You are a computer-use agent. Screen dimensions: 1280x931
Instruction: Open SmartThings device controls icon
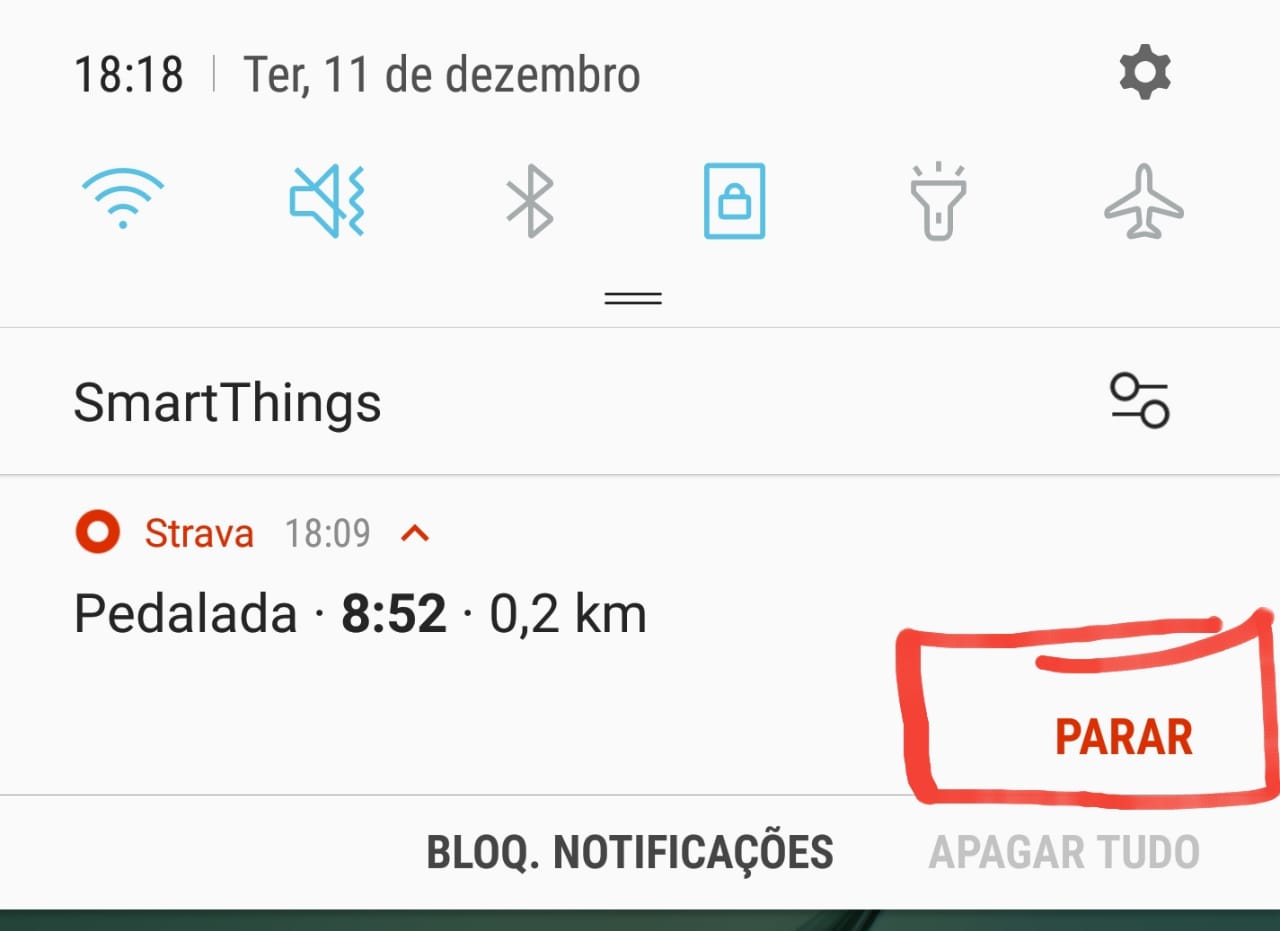pos(1140,401)
